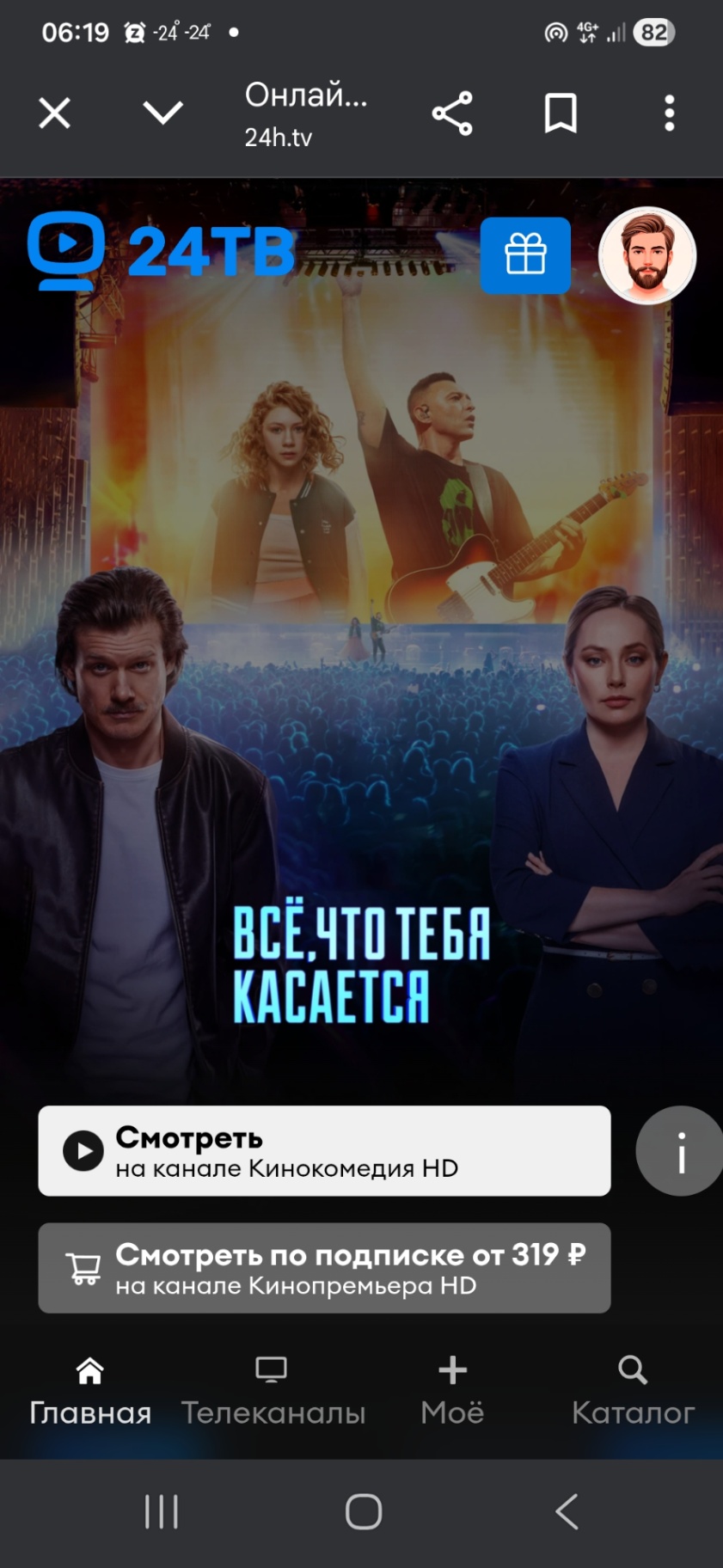Expand the browser dropdown chevron

[x=162, y=113]
